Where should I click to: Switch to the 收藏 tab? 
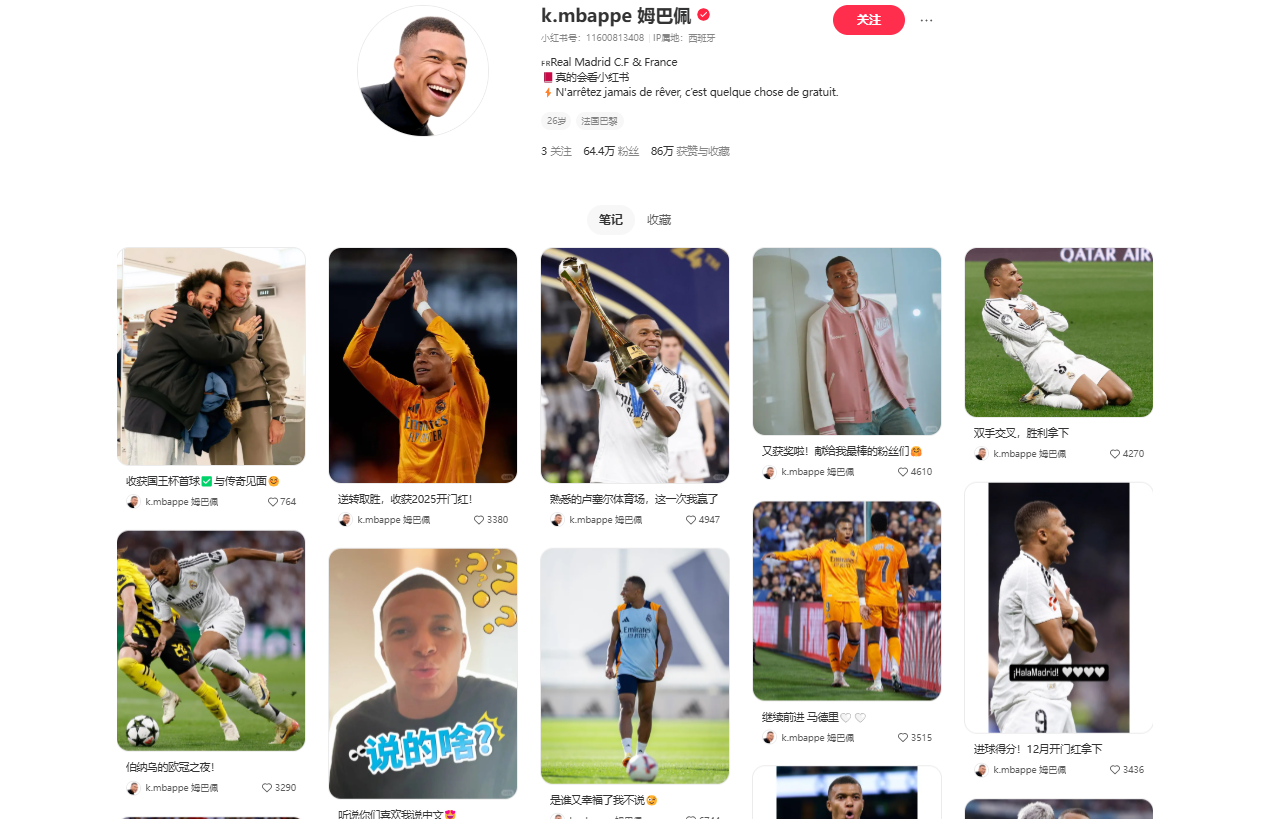[659, 220]
